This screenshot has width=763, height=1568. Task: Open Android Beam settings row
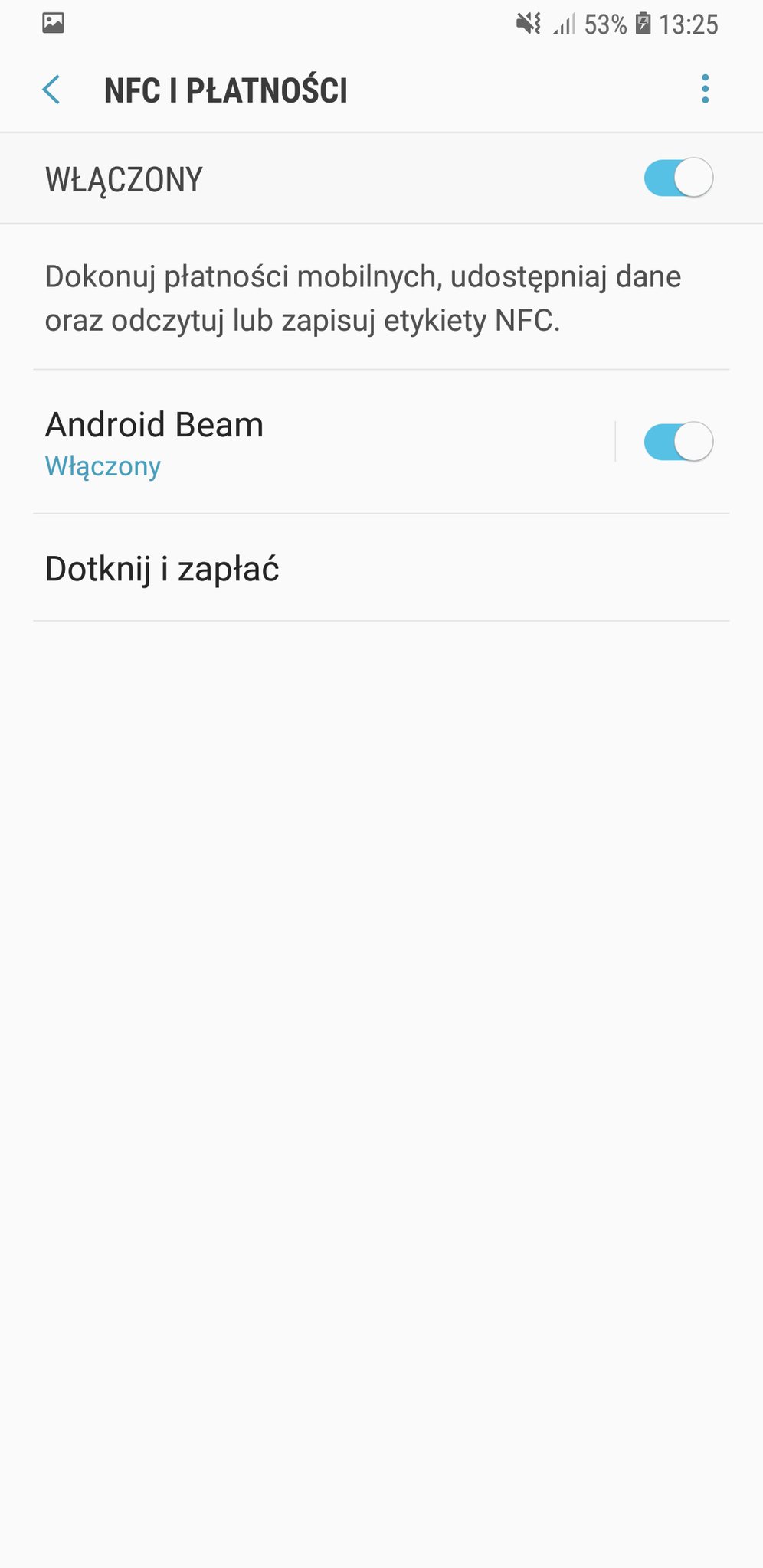point(322,442)
